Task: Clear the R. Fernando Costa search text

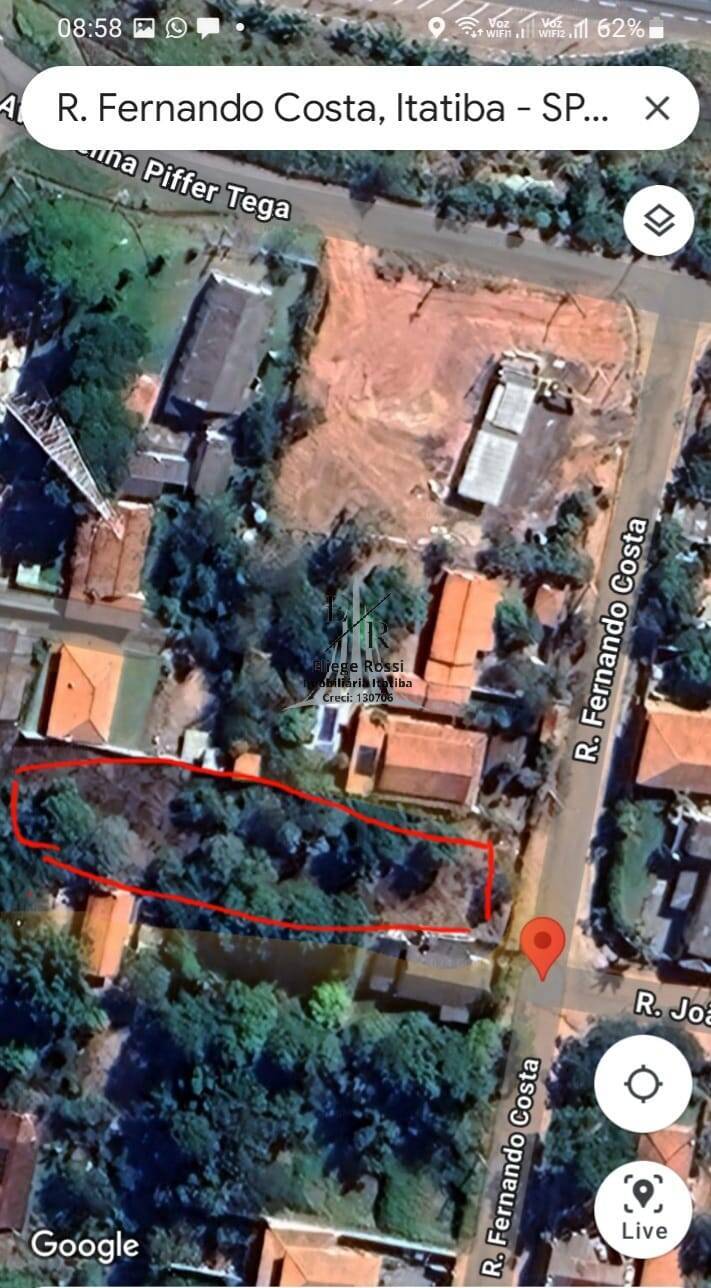Action: pyautogui.click(x=657, y=108)
